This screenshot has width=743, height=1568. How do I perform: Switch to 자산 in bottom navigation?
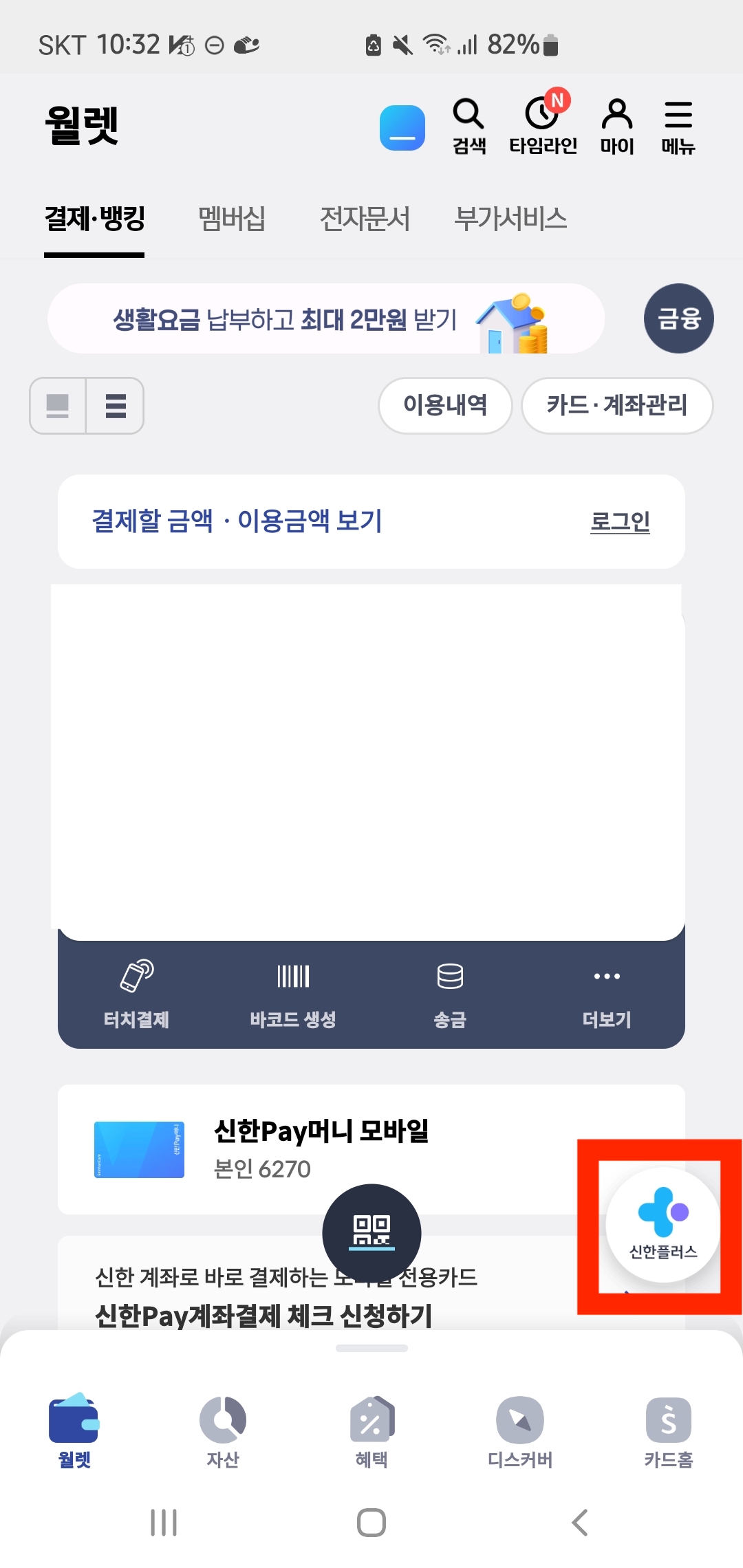pos(222,1430)
